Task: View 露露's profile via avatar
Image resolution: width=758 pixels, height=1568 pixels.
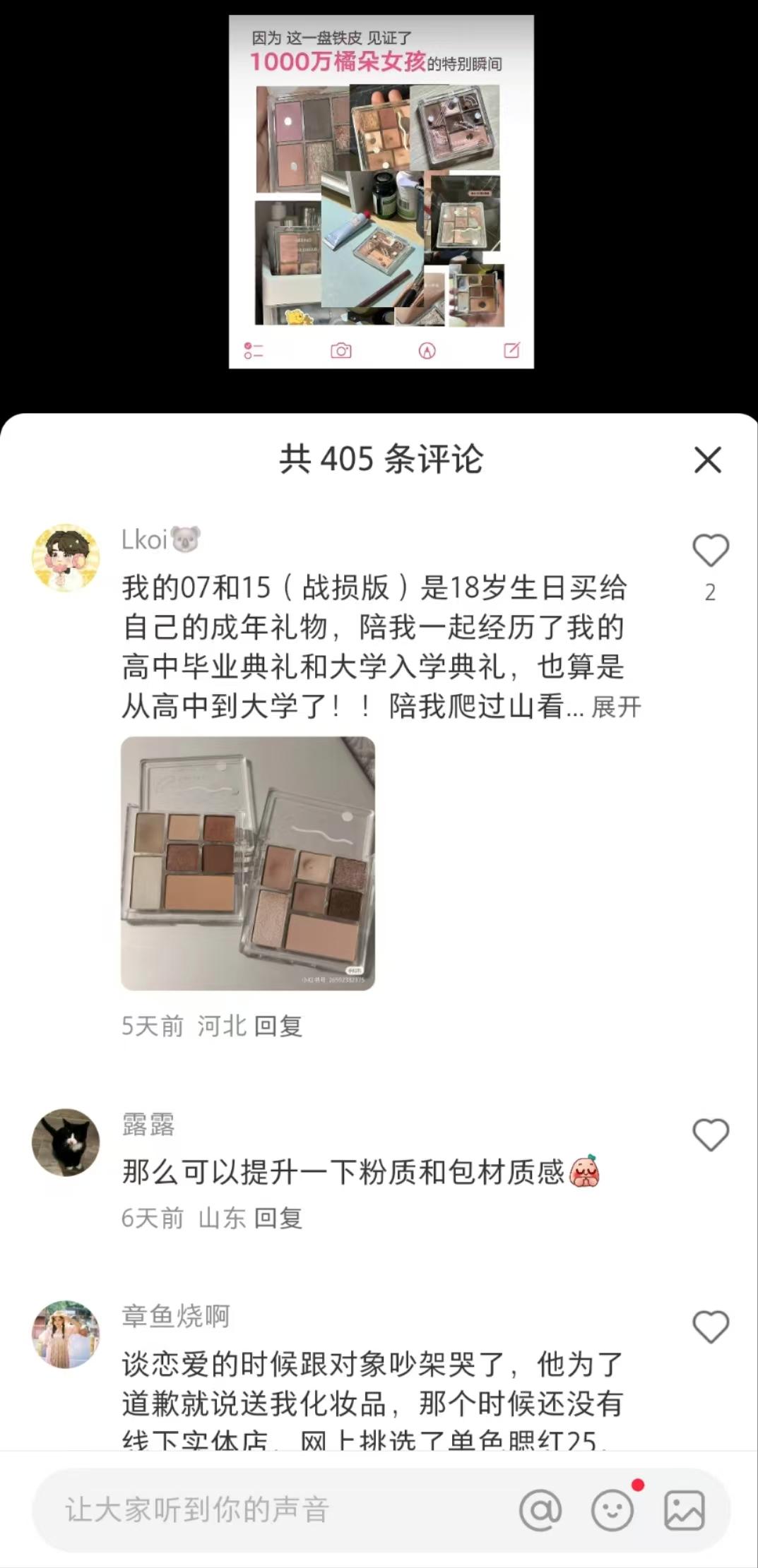Action: coord(66,1142)
